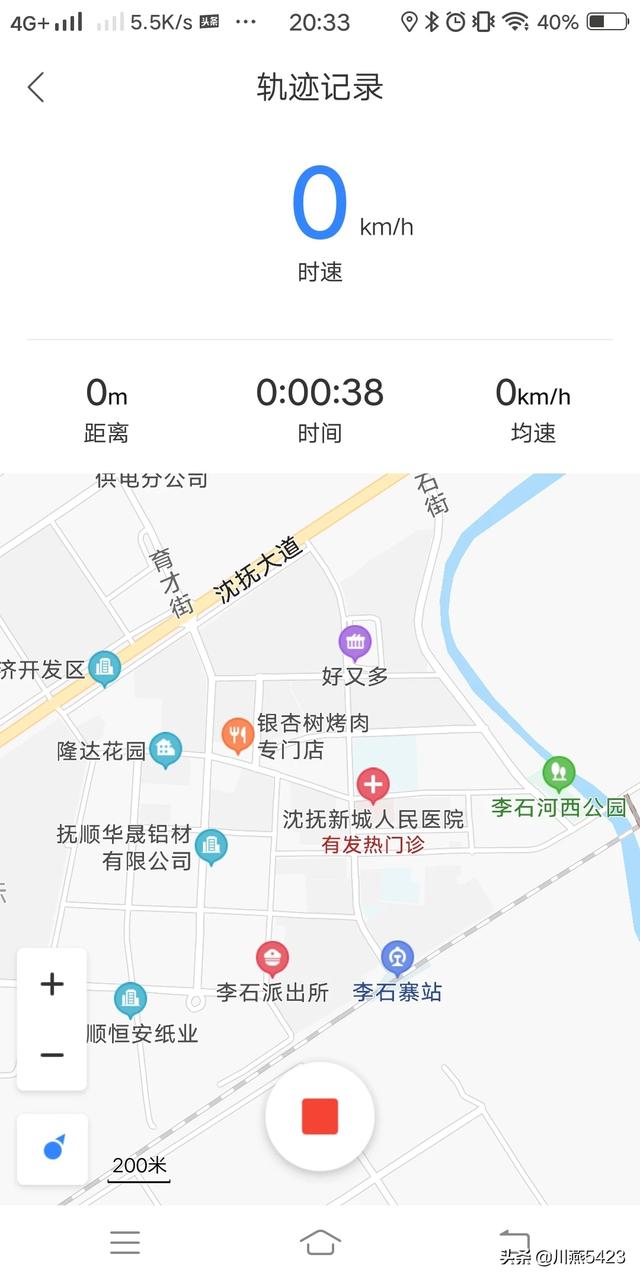Go back from the 轨迹记录 screen
The image size is (640, 1280).
pyautogui.click(x=36, y=88)
